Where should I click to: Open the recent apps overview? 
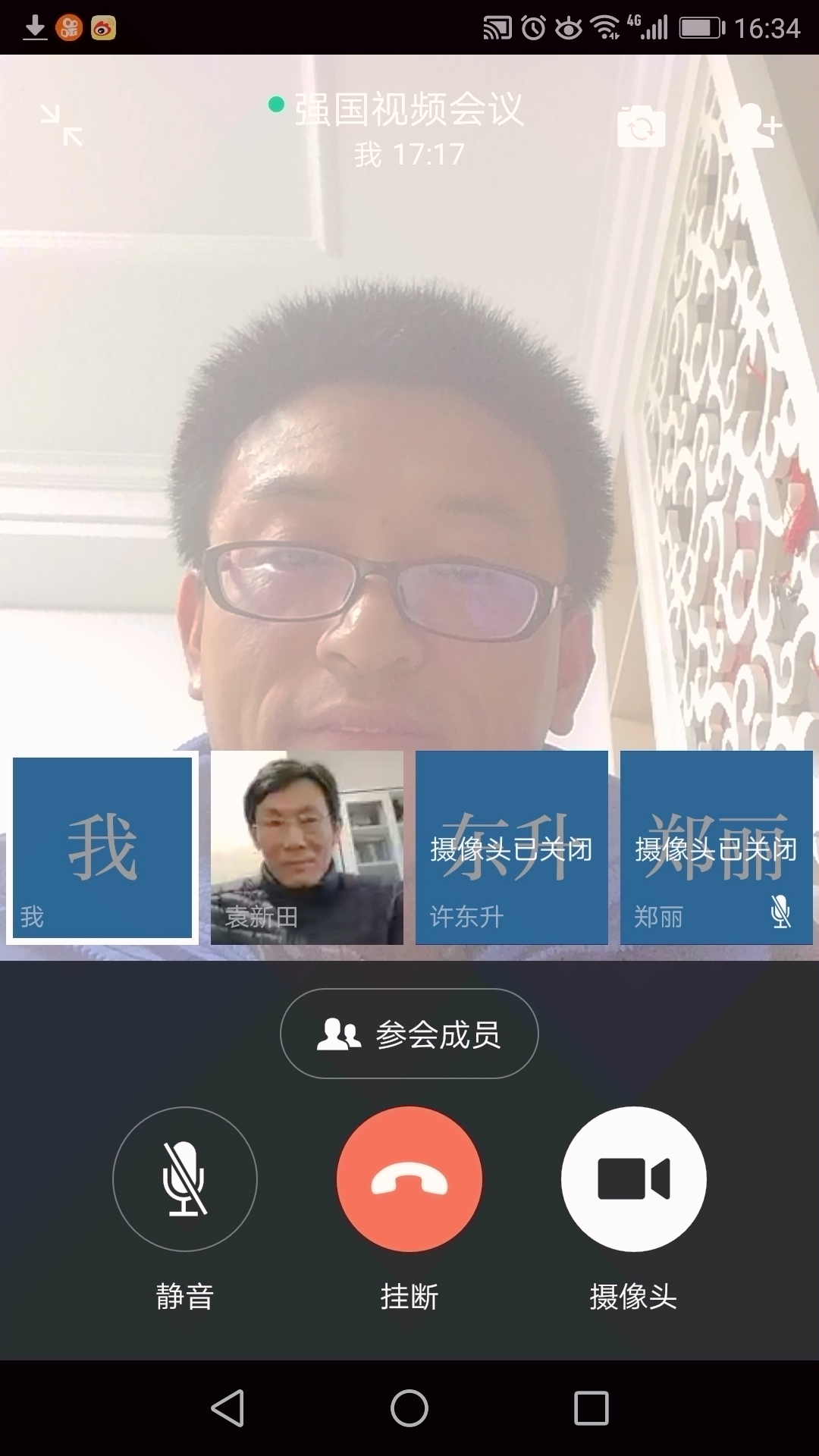[591, 1408]
